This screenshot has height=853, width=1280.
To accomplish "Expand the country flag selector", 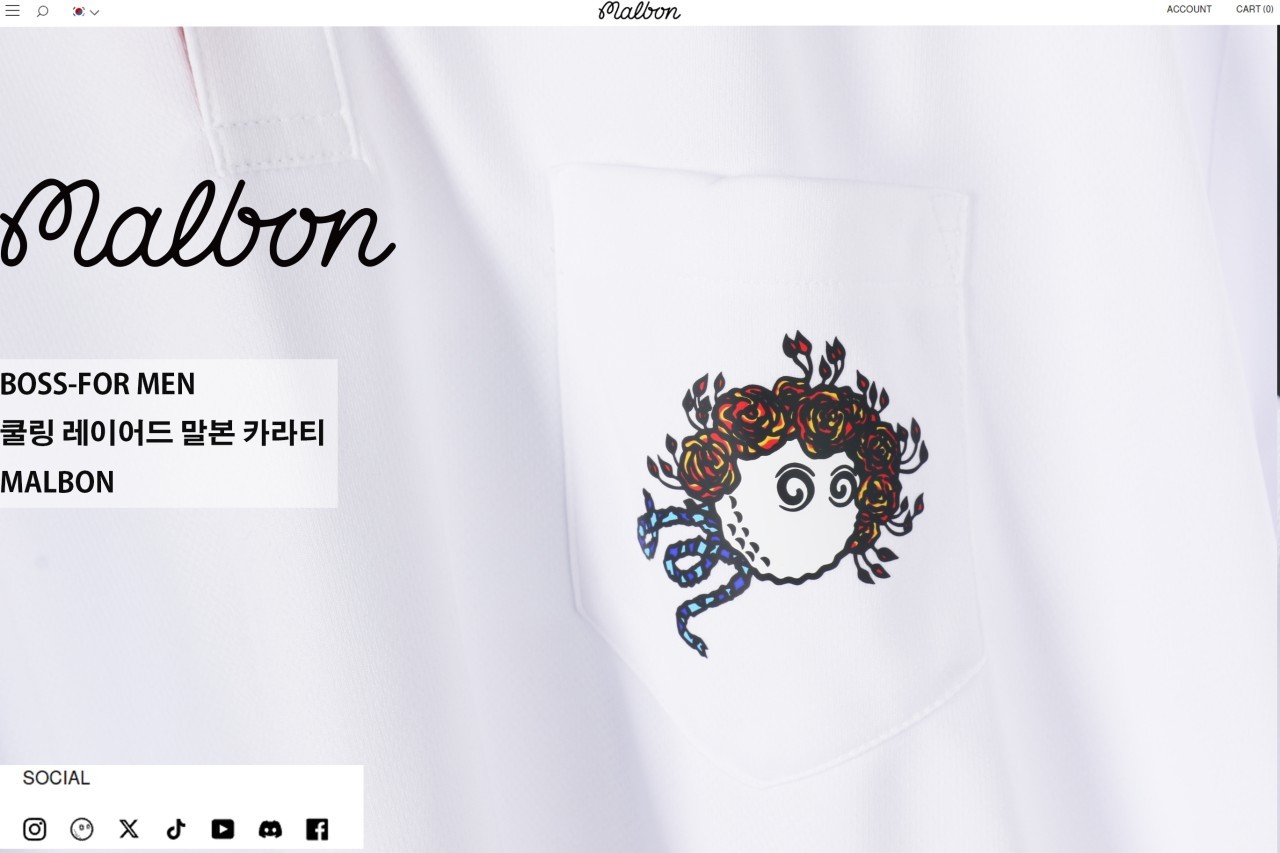I will click(85, 12).
